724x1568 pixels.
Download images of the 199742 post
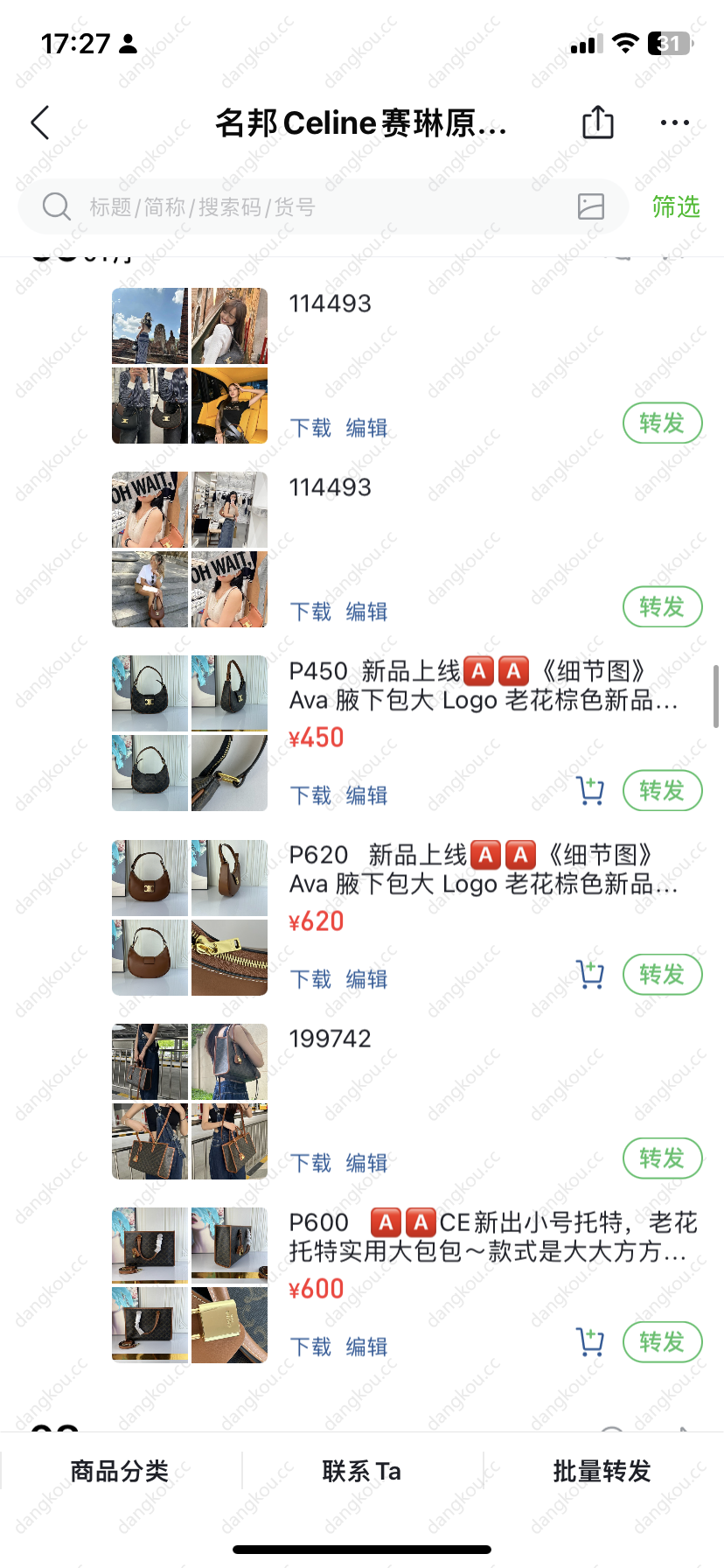[x=311, y=1163]
